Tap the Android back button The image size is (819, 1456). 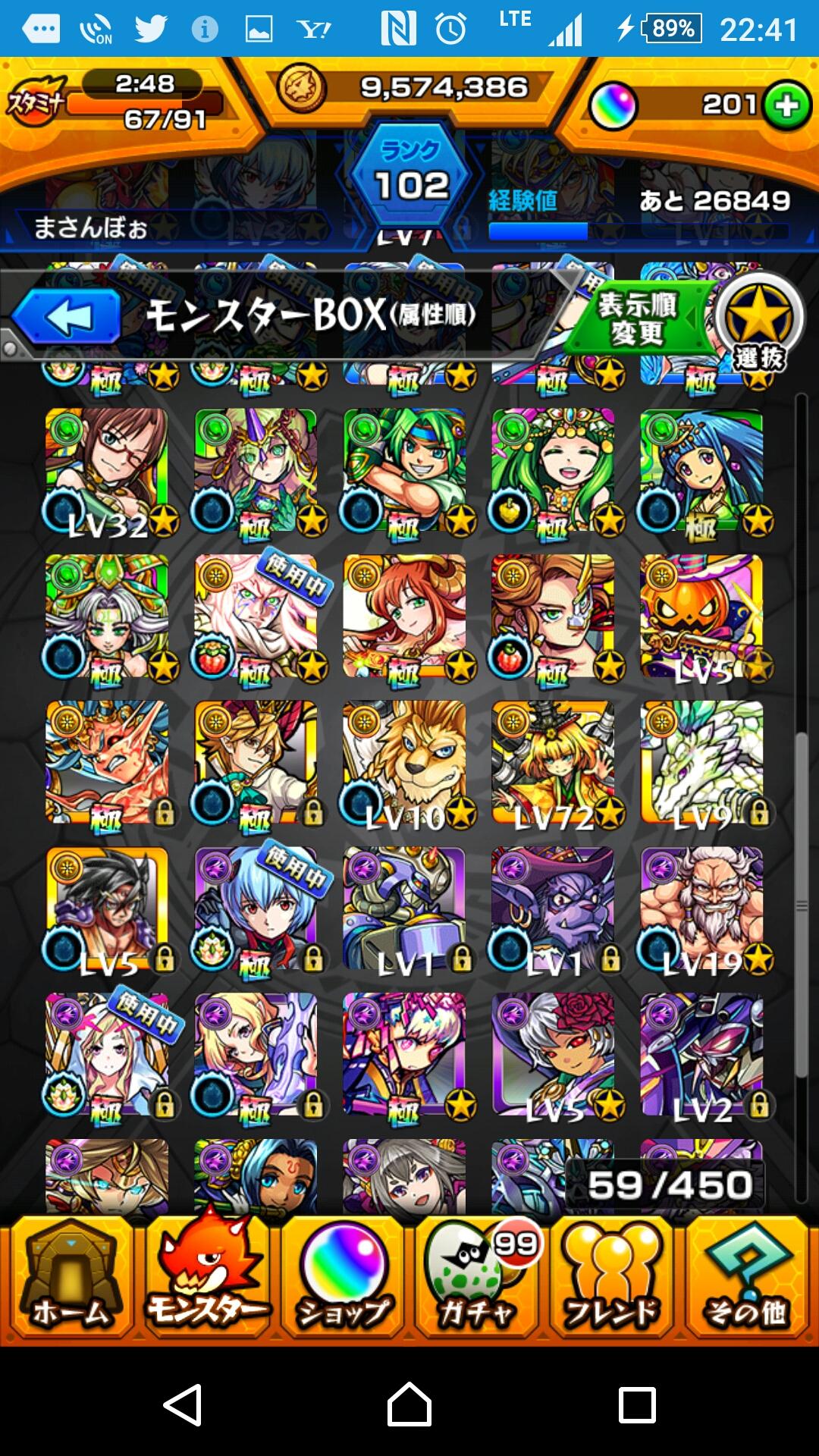tap(183, 1404)
